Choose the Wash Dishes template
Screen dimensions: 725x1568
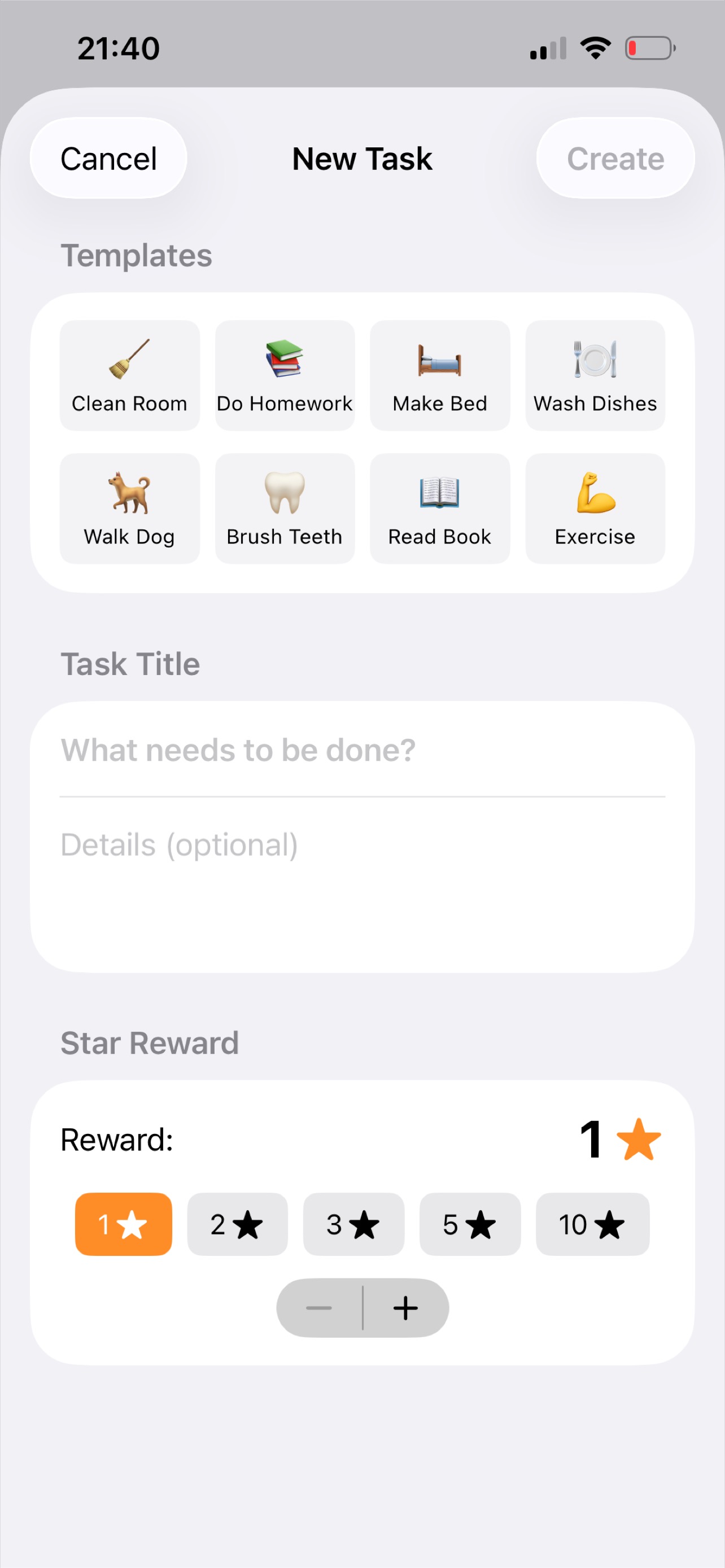click(595, 374)
